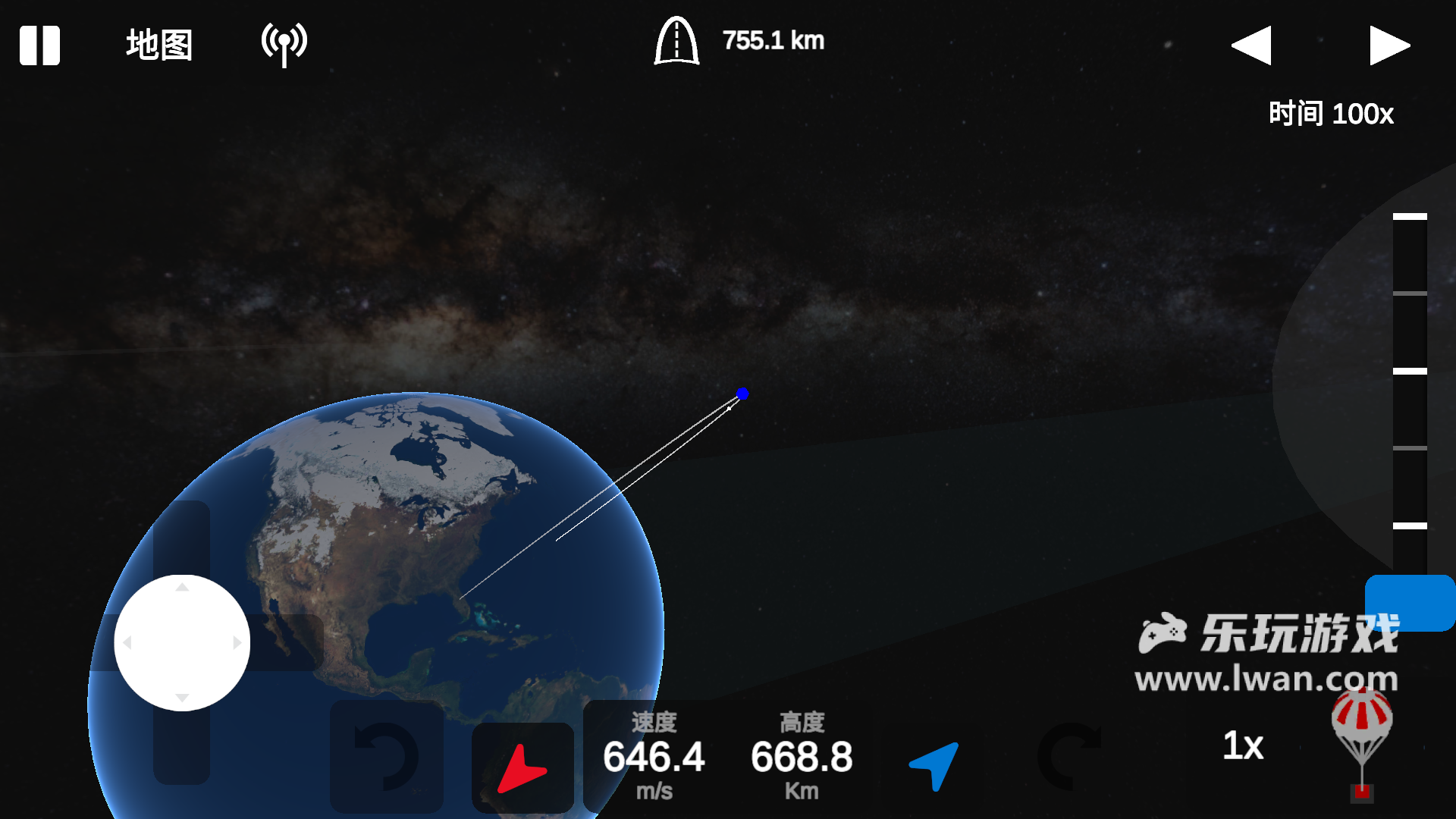Screen dimensions: 1456x819
Task: Tap the 1x zoom indicator
Action: click(x=1242, y=745)
